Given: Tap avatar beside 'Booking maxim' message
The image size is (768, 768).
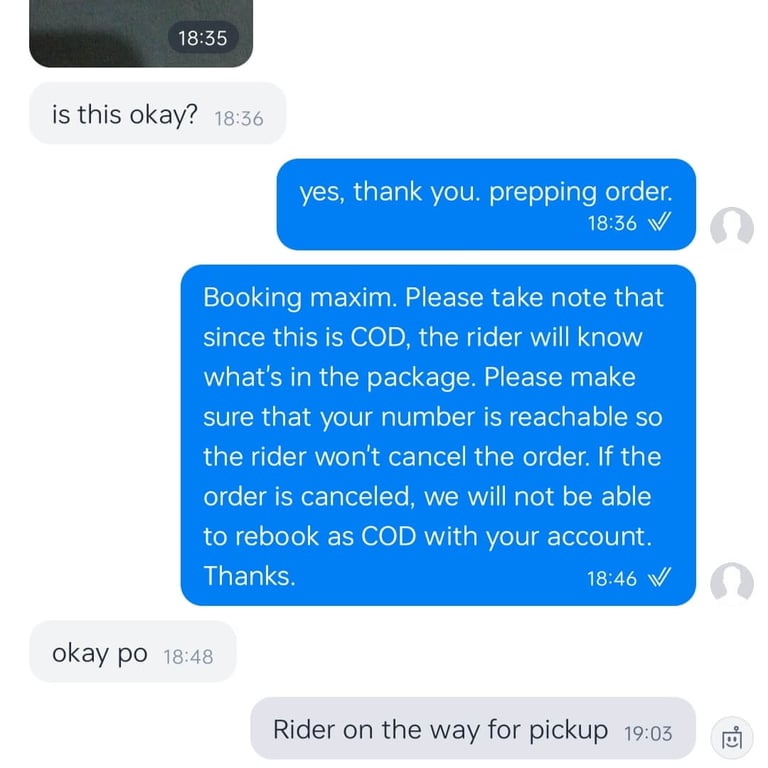Looking at the screenshot, I should click(x=731, y=582).
